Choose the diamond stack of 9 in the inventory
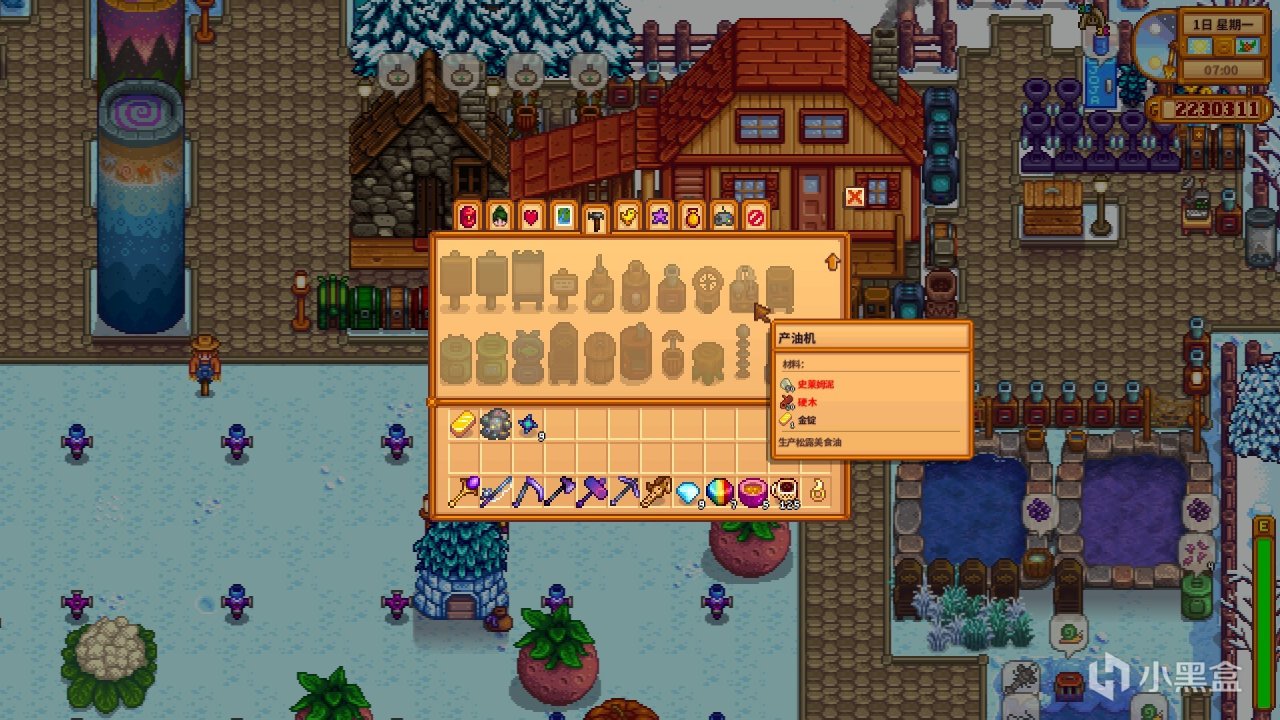The height and width of the screenshot is (720, 1280). pyautogui.click(x=689, y=492)
